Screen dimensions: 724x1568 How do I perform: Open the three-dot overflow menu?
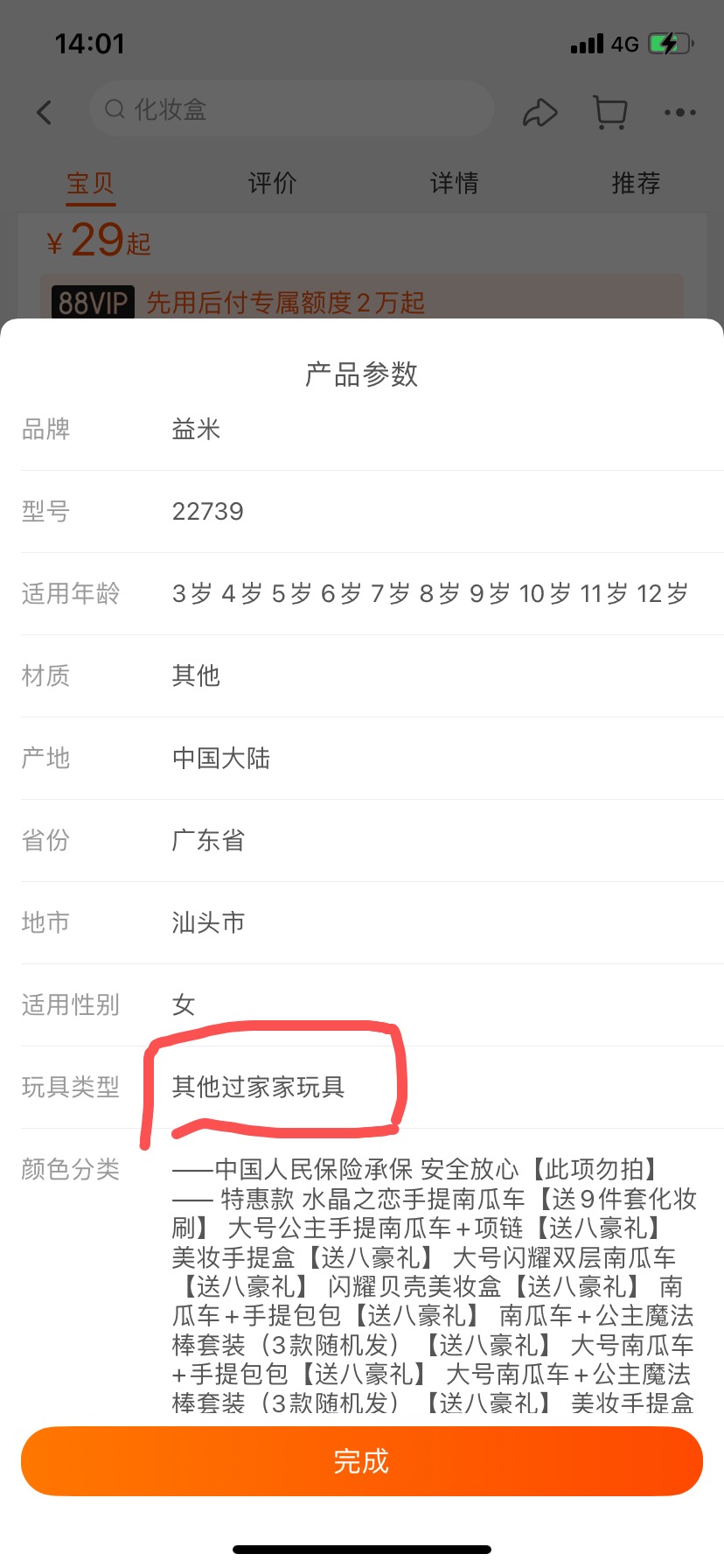point(679,112)
